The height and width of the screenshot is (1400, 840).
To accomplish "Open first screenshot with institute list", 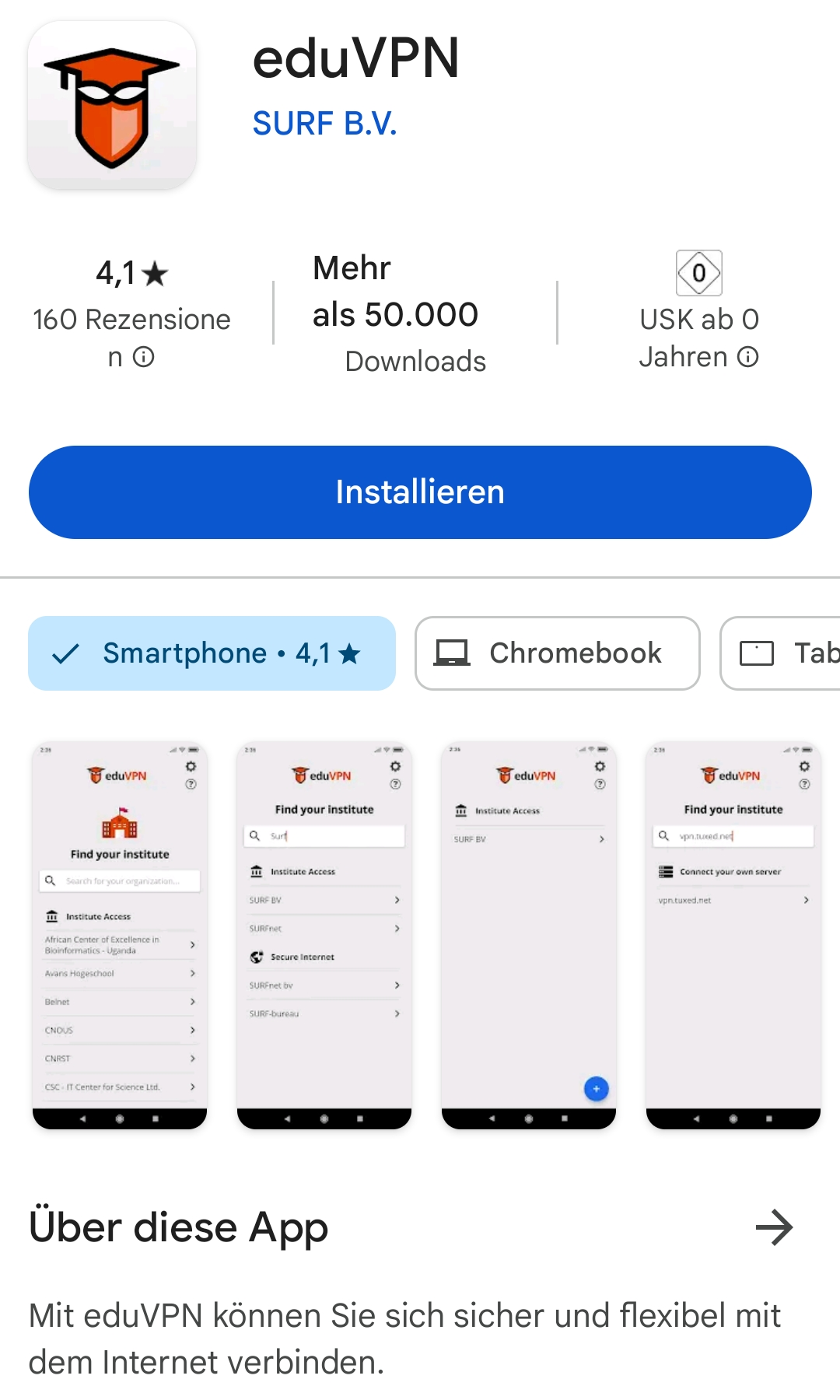I will click(x=120, y=935).
